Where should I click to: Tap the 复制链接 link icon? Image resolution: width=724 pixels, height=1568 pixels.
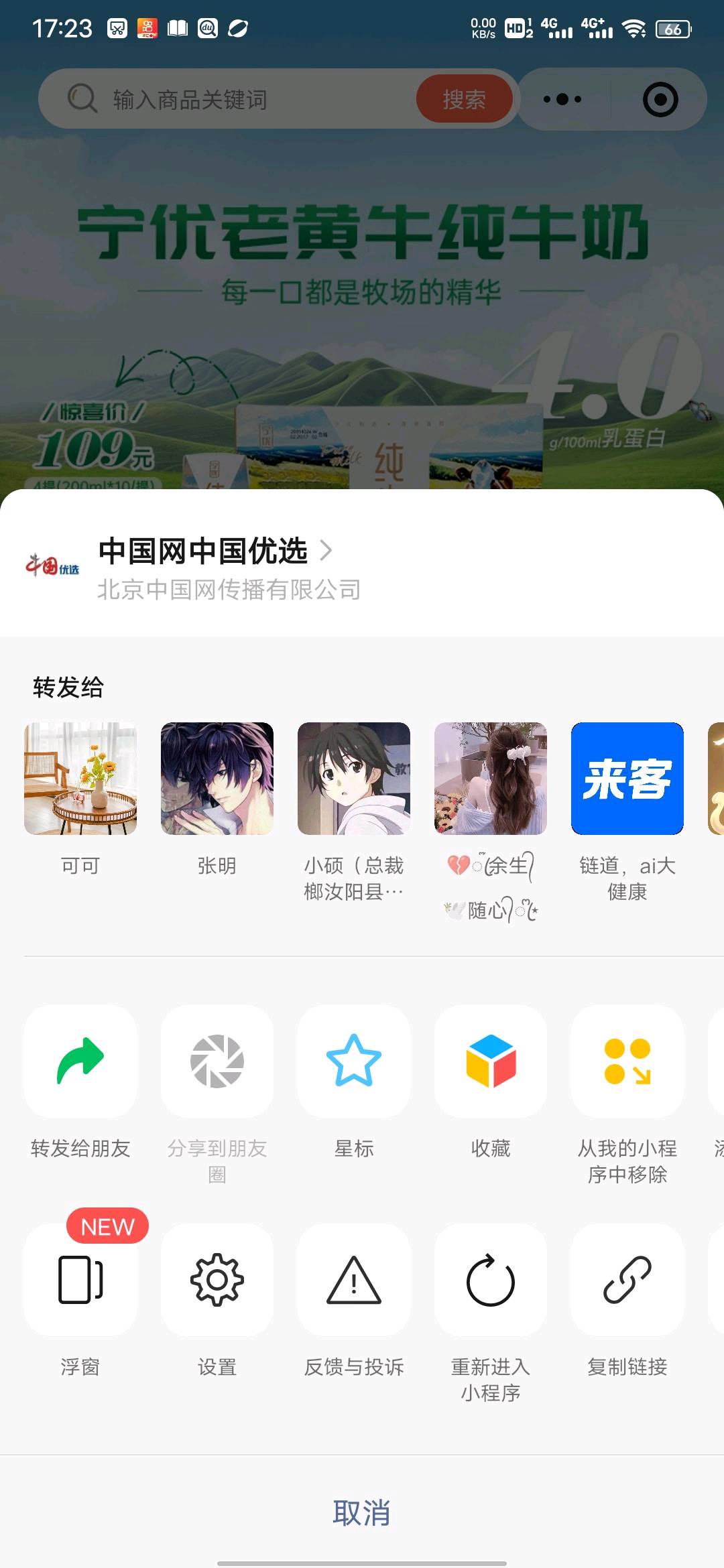[x=627, y=1282]
